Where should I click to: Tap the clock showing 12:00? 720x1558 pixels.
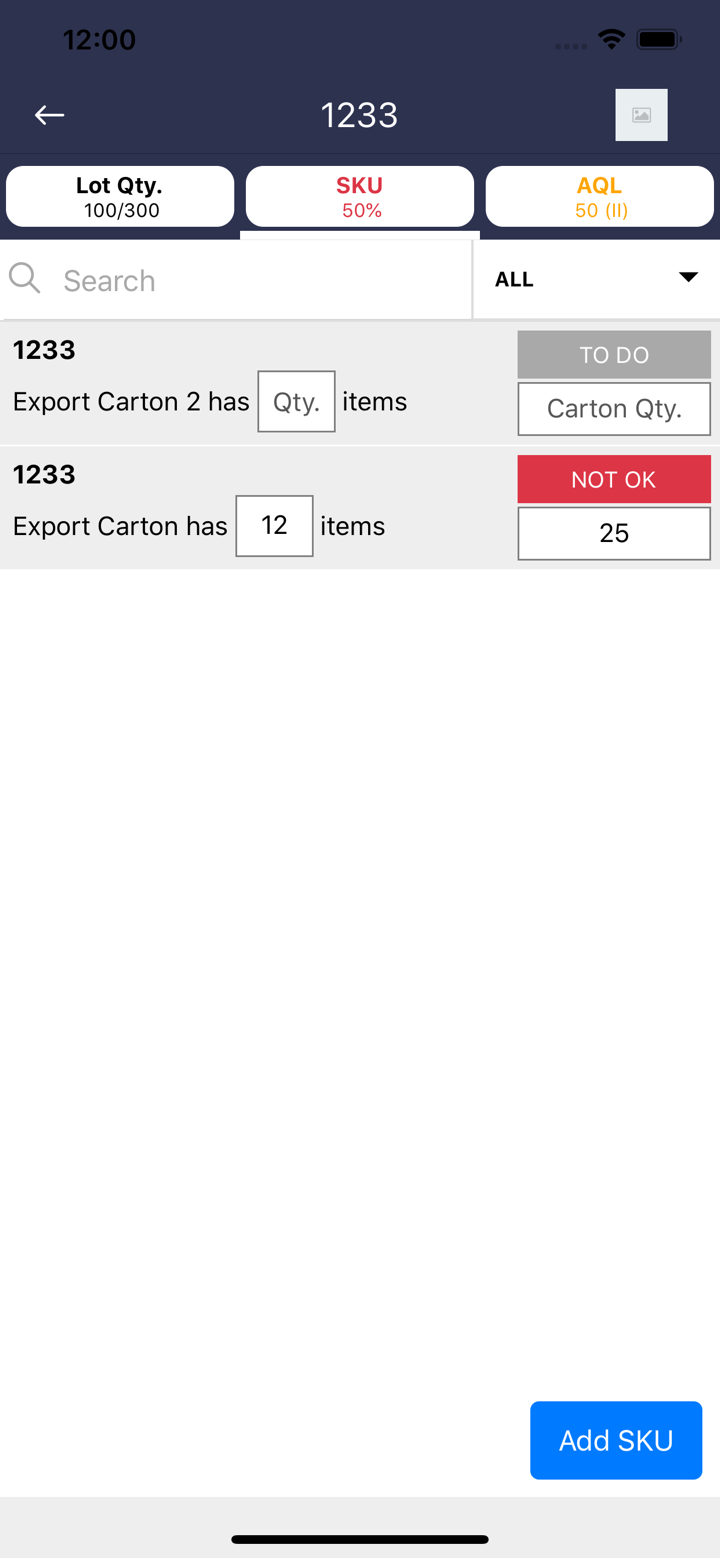tap(100, 40)
